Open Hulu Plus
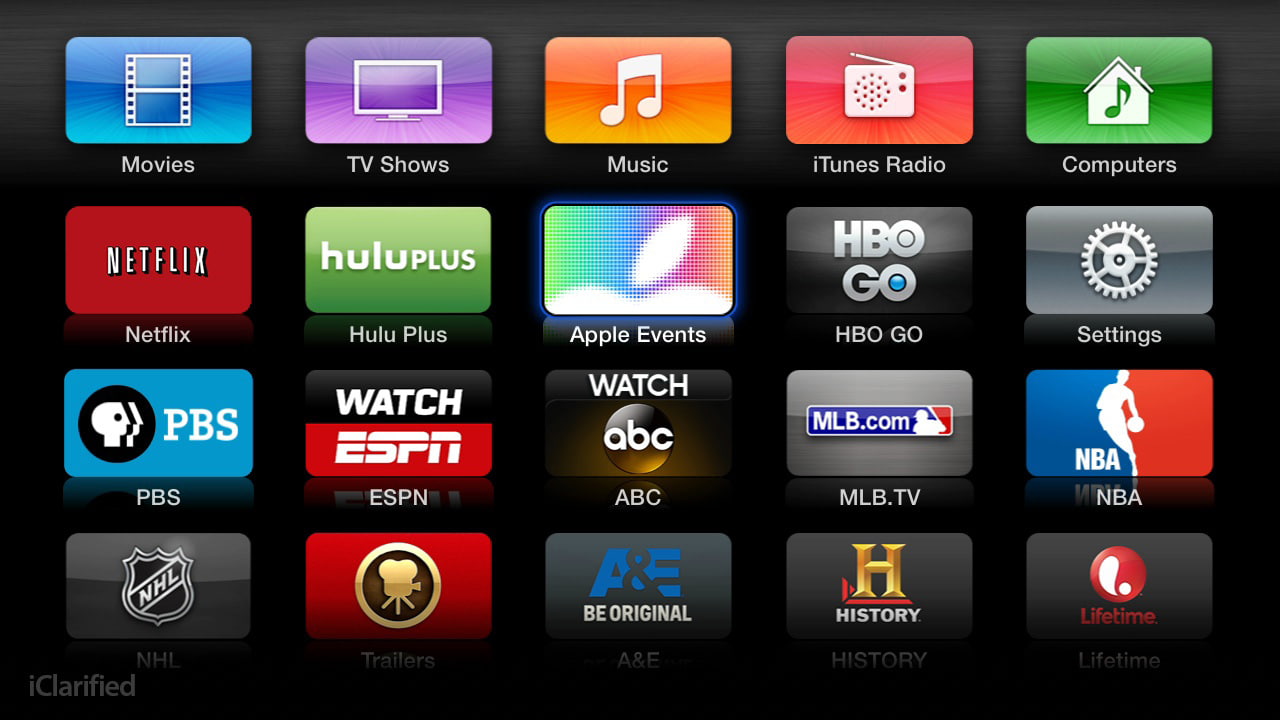Viewport: 1280px width, 720px height. point(398,260)
